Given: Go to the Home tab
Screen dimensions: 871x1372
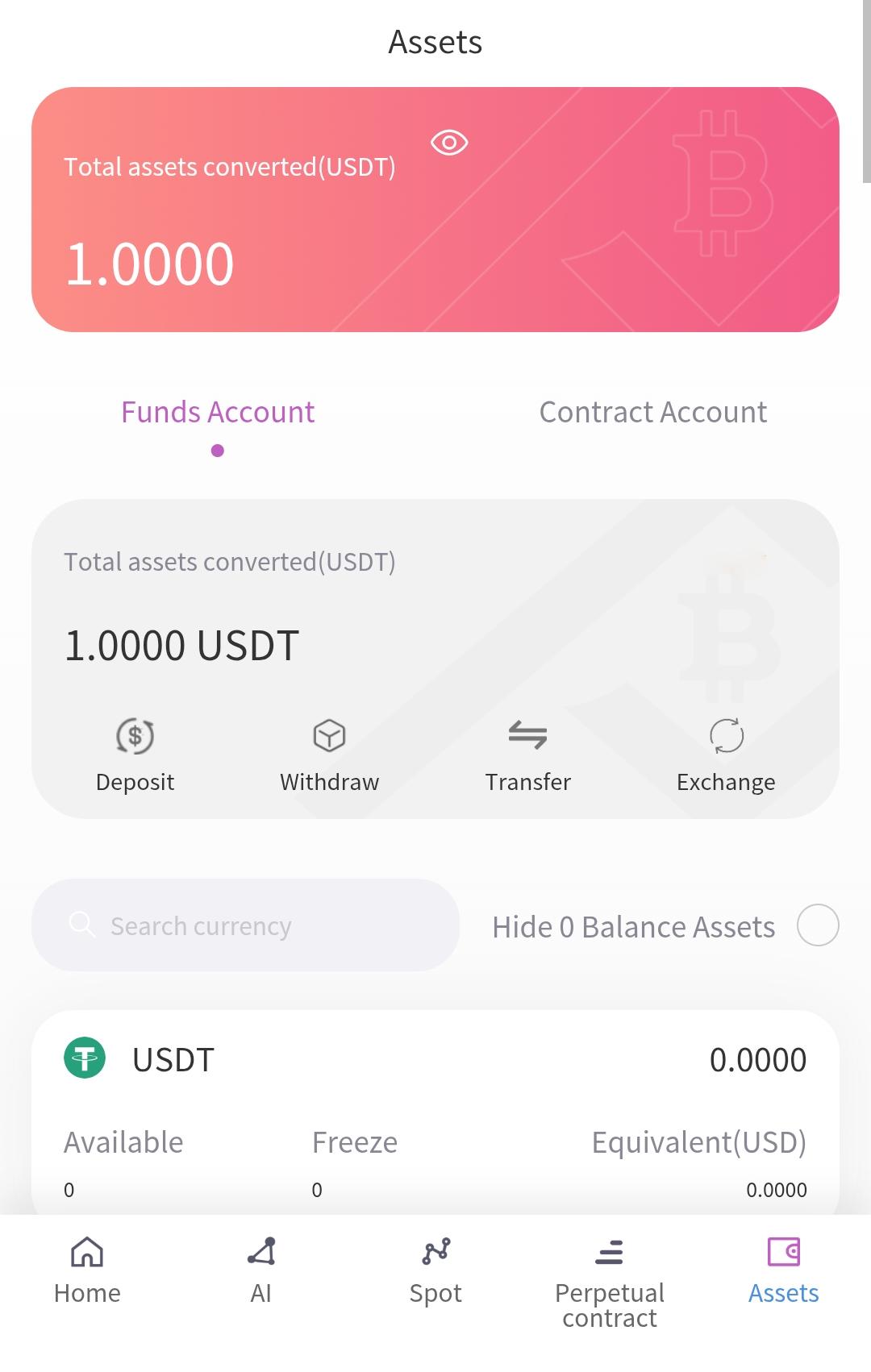Looking at the screenshot, I should (87, 1270).
